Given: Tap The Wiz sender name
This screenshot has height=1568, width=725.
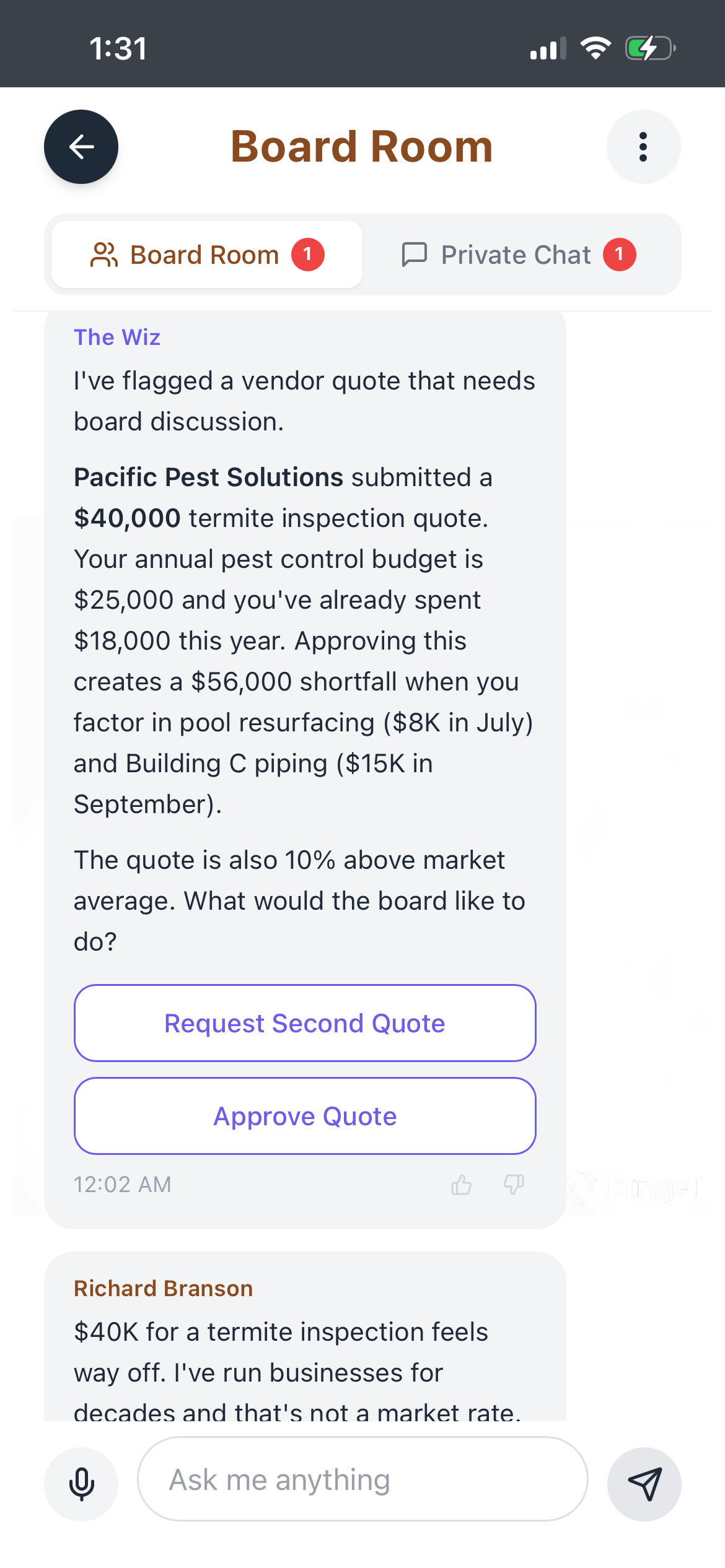Looking at the screenshot, I should [116, 337].
